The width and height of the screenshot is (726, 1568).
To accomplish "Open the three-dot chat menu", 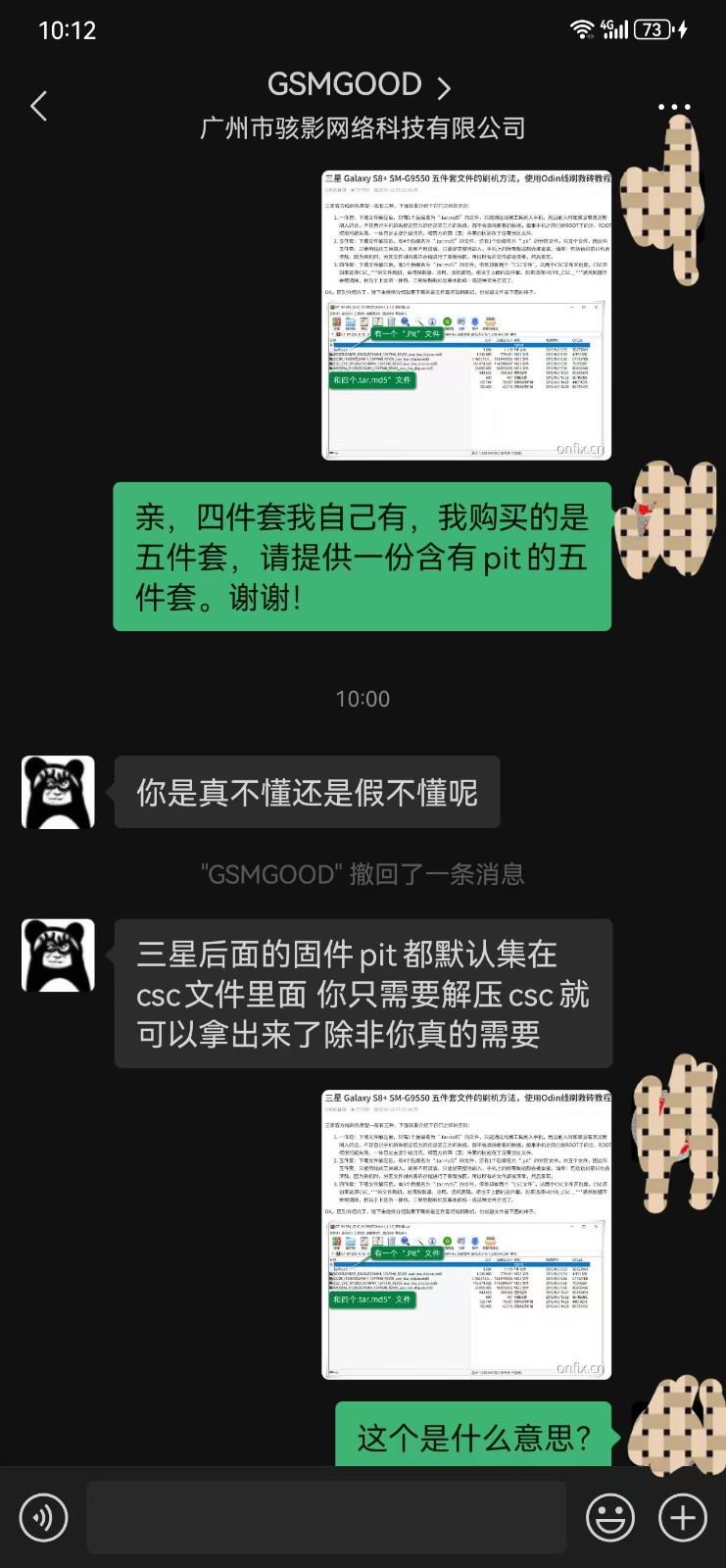I will 674,106.
